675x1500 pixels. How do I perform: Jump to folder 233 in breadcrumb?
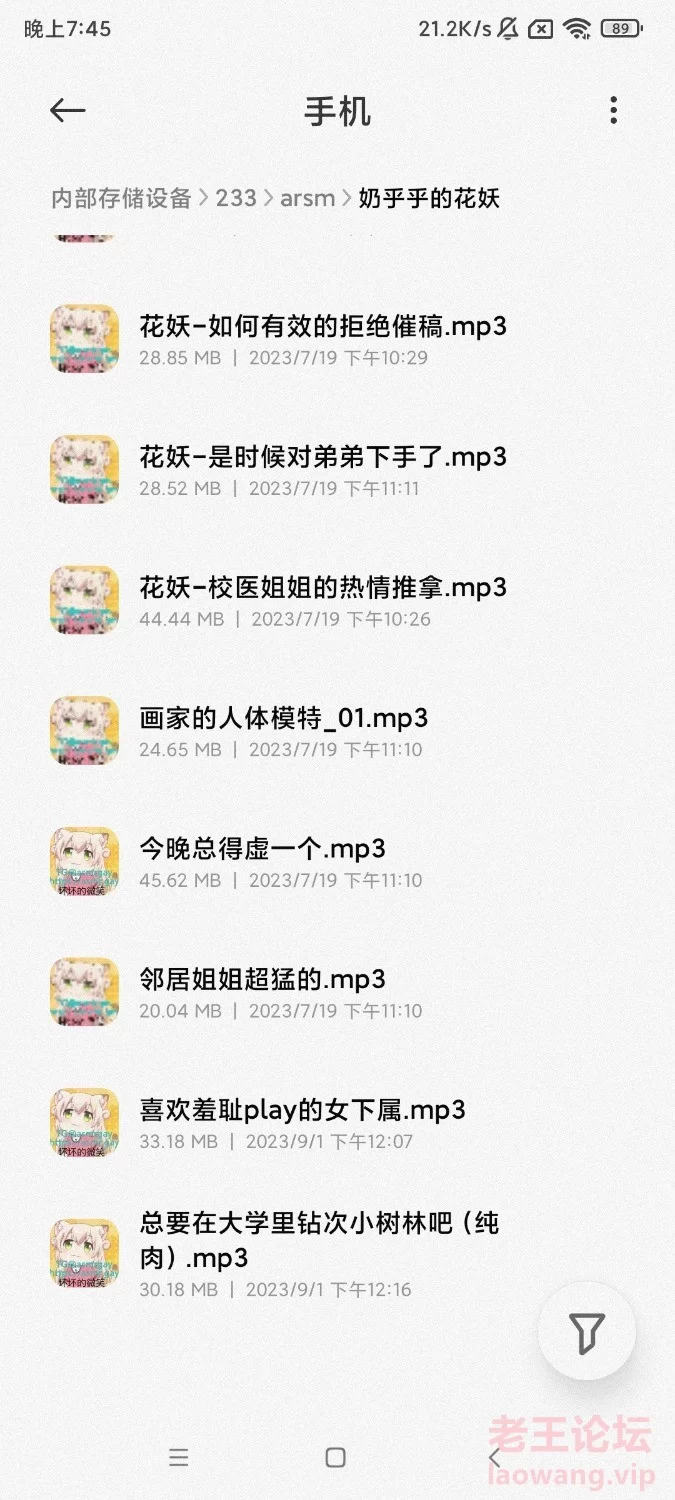coord(236,198)
